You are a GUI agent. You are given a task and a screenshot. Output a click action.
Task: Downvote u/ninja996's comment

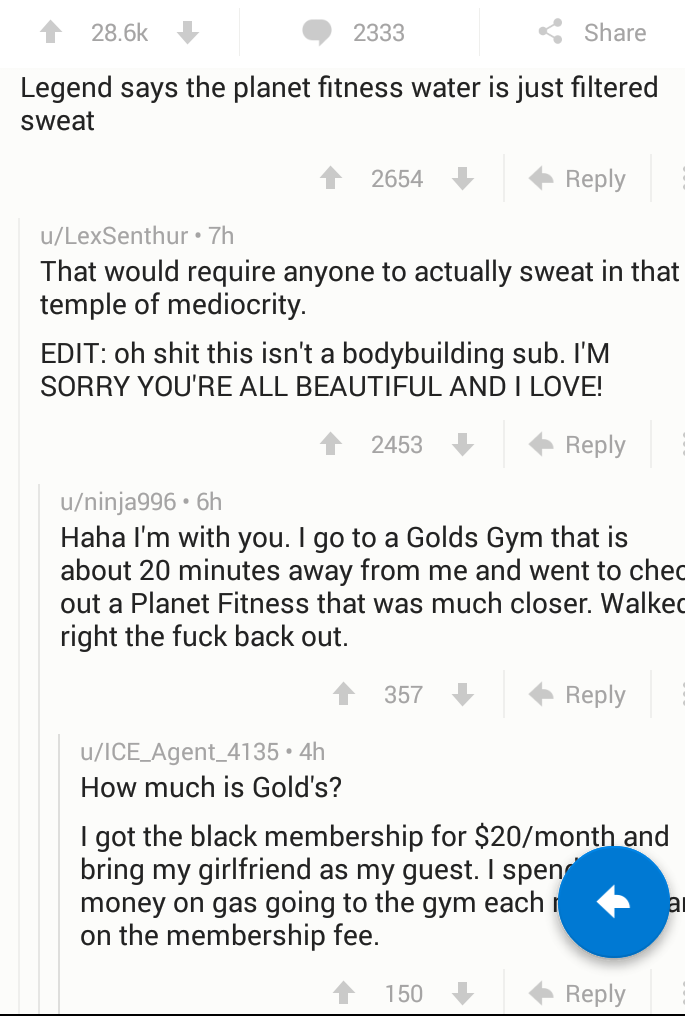point(462,695)
